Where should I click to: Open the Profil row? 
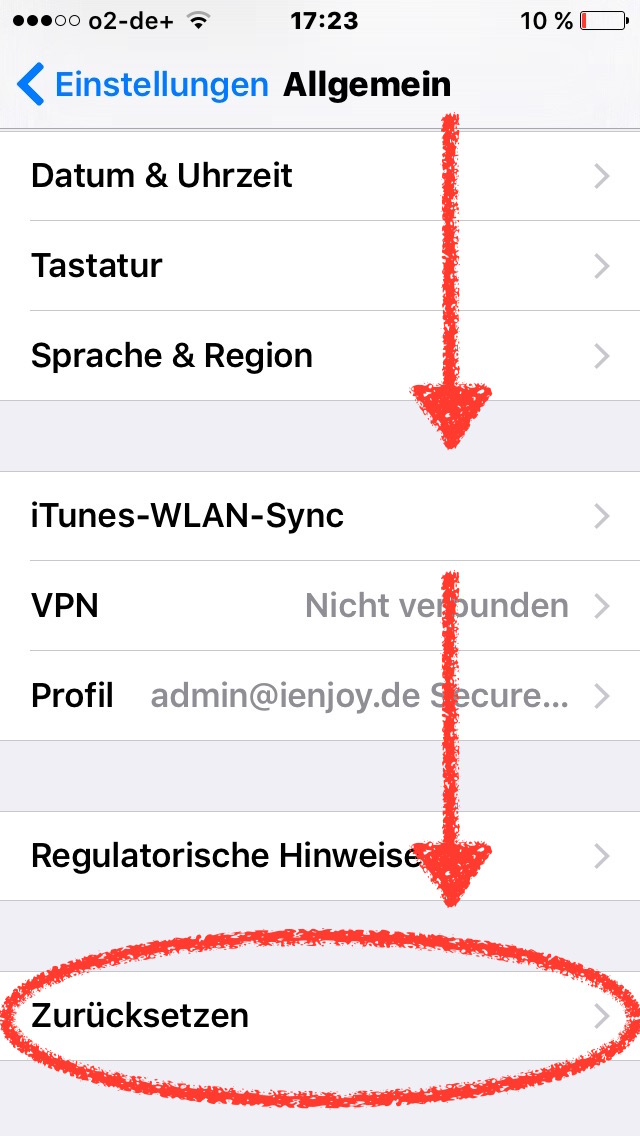pos(73,696)
